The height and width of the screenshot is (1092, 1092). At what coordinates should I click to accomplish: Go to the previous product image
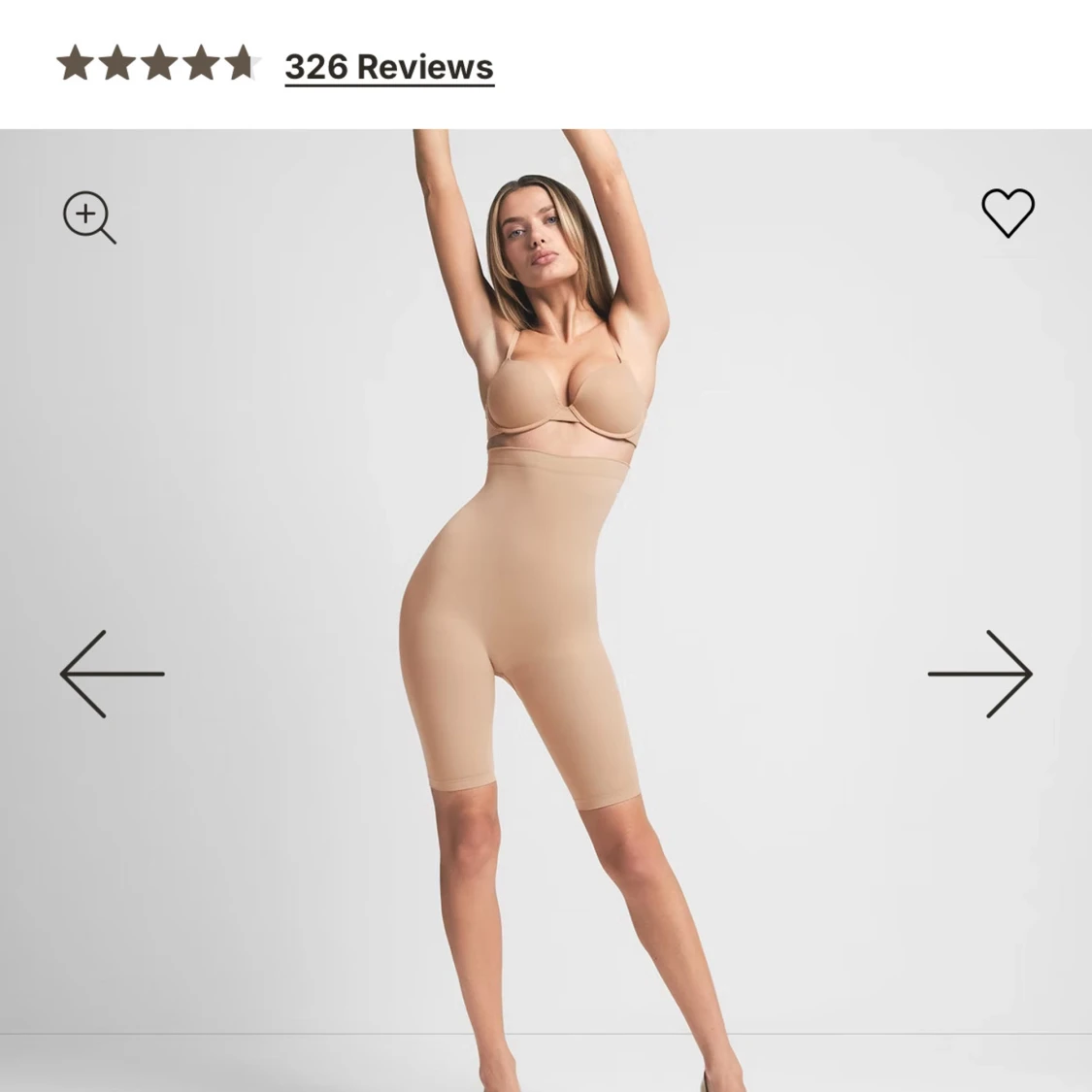tap(112, 674)
